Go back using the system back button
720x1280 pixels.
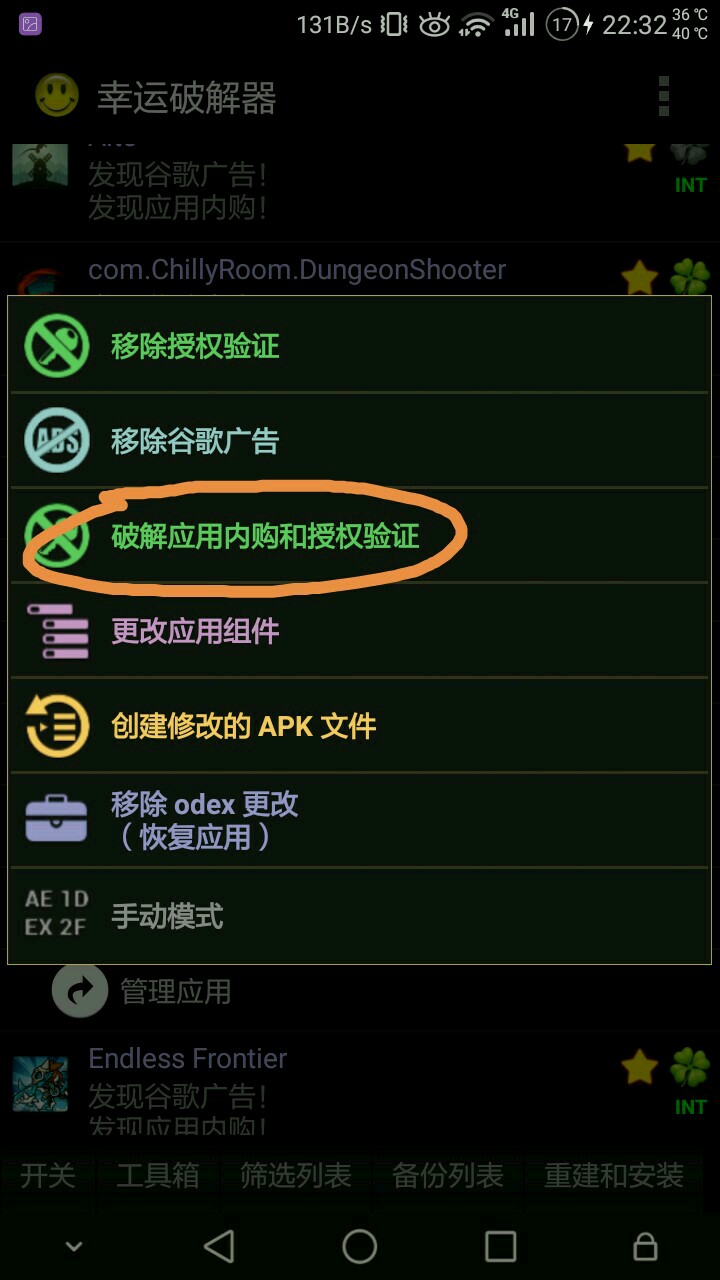coord(218,1246)
